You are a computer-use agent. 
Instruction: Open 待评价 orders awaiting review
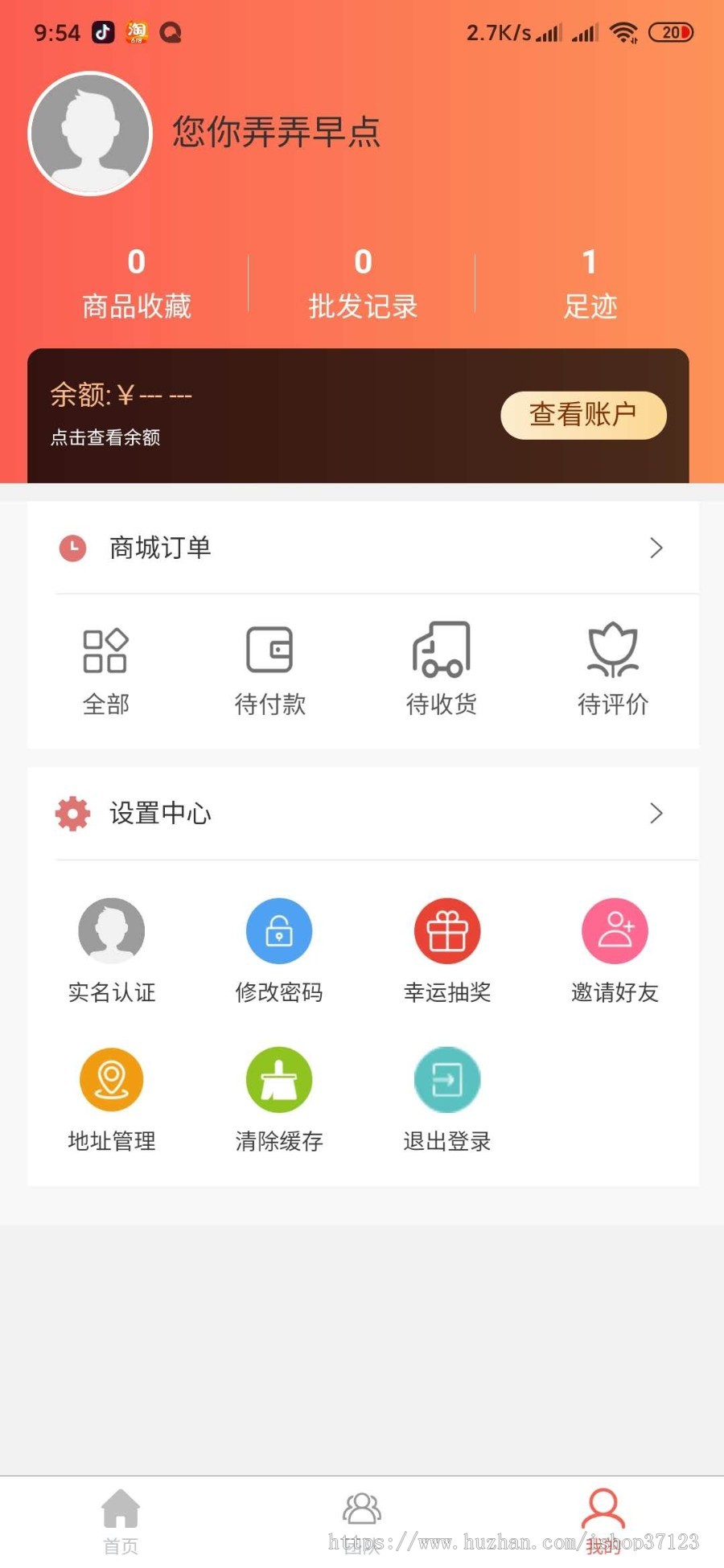[612, 669]
